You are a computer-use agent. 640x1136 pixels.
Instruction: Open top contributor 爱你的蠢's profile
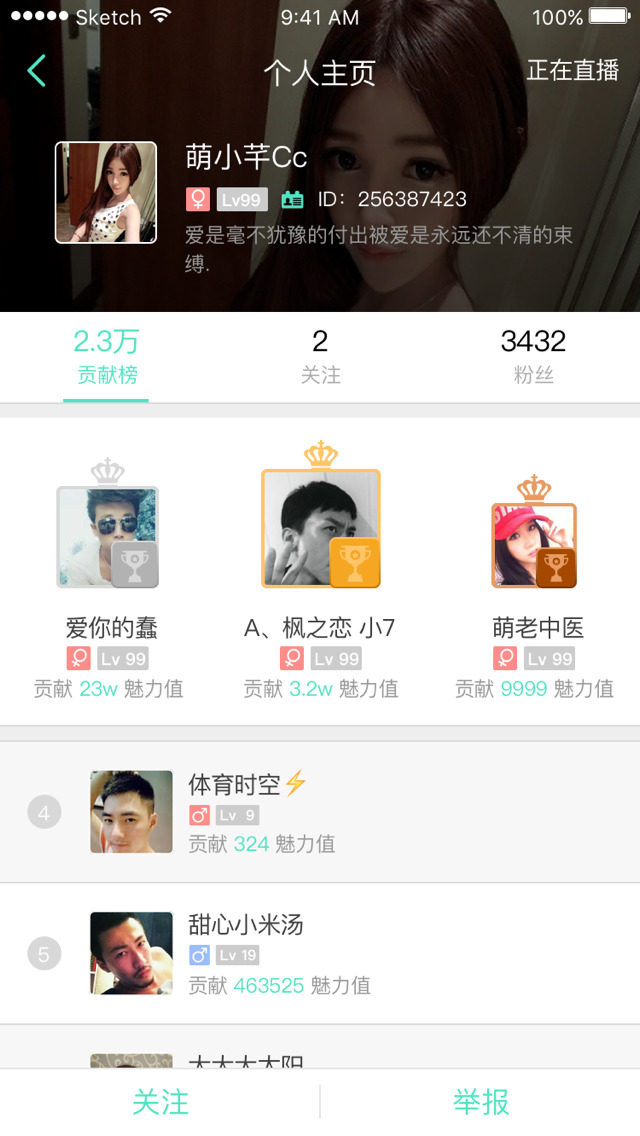[108, 538]
